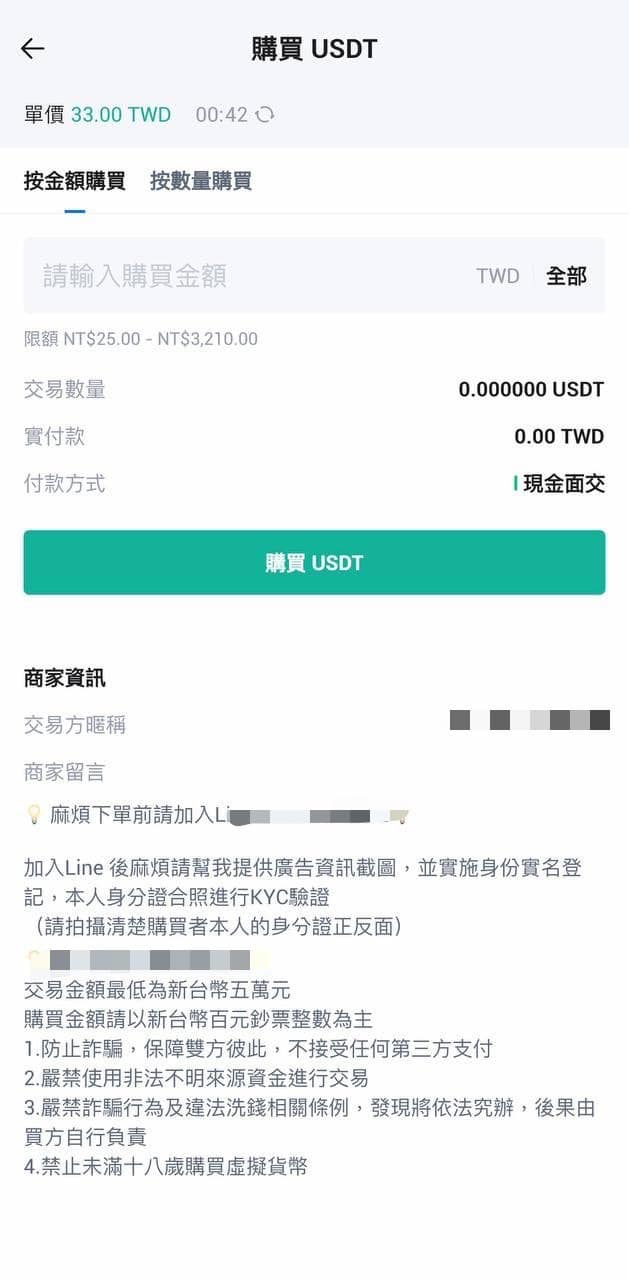Tap 全部 to fill the maximum amount

pos(566,276)
